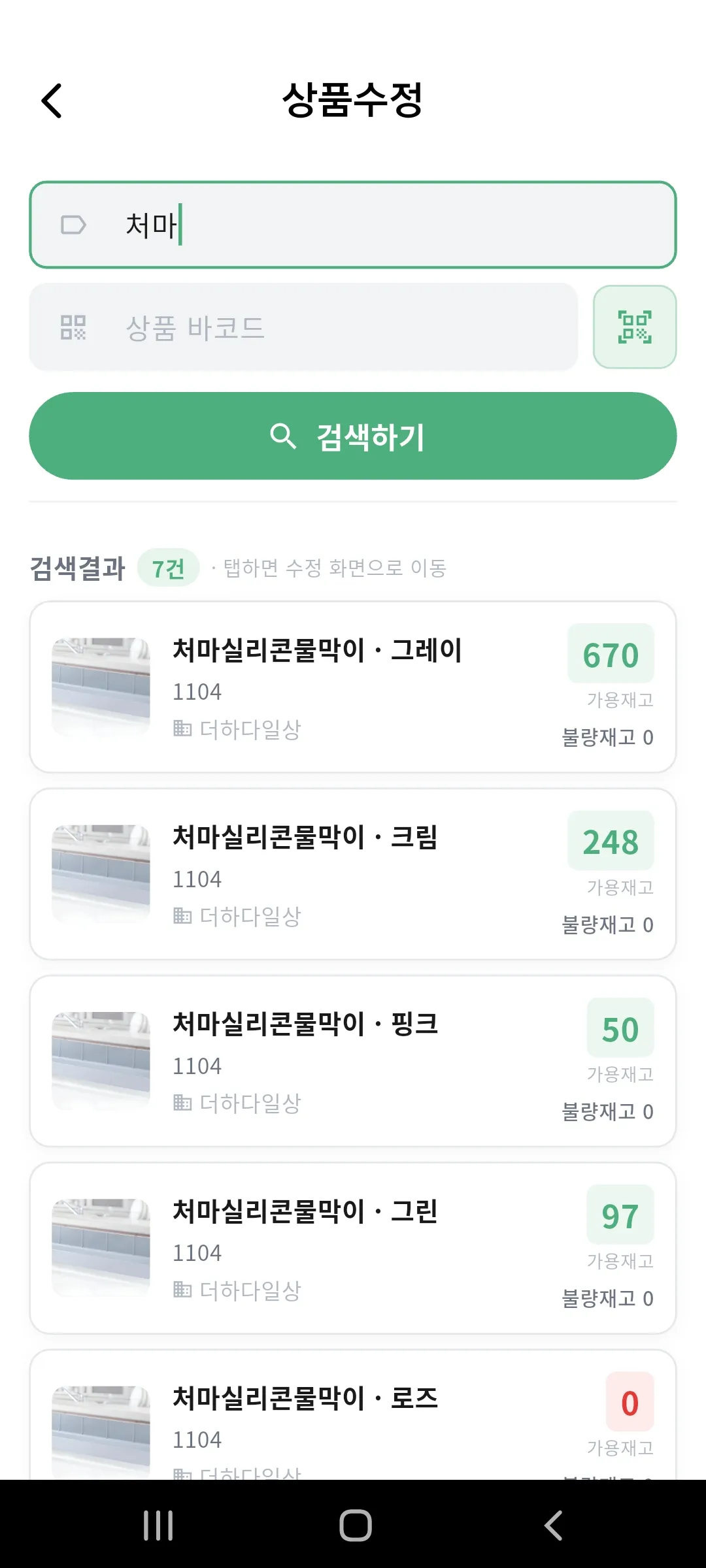Screen dimensions: 706x1568
Task: Go back from 상품수정 screen
Action: coord(52,101)
